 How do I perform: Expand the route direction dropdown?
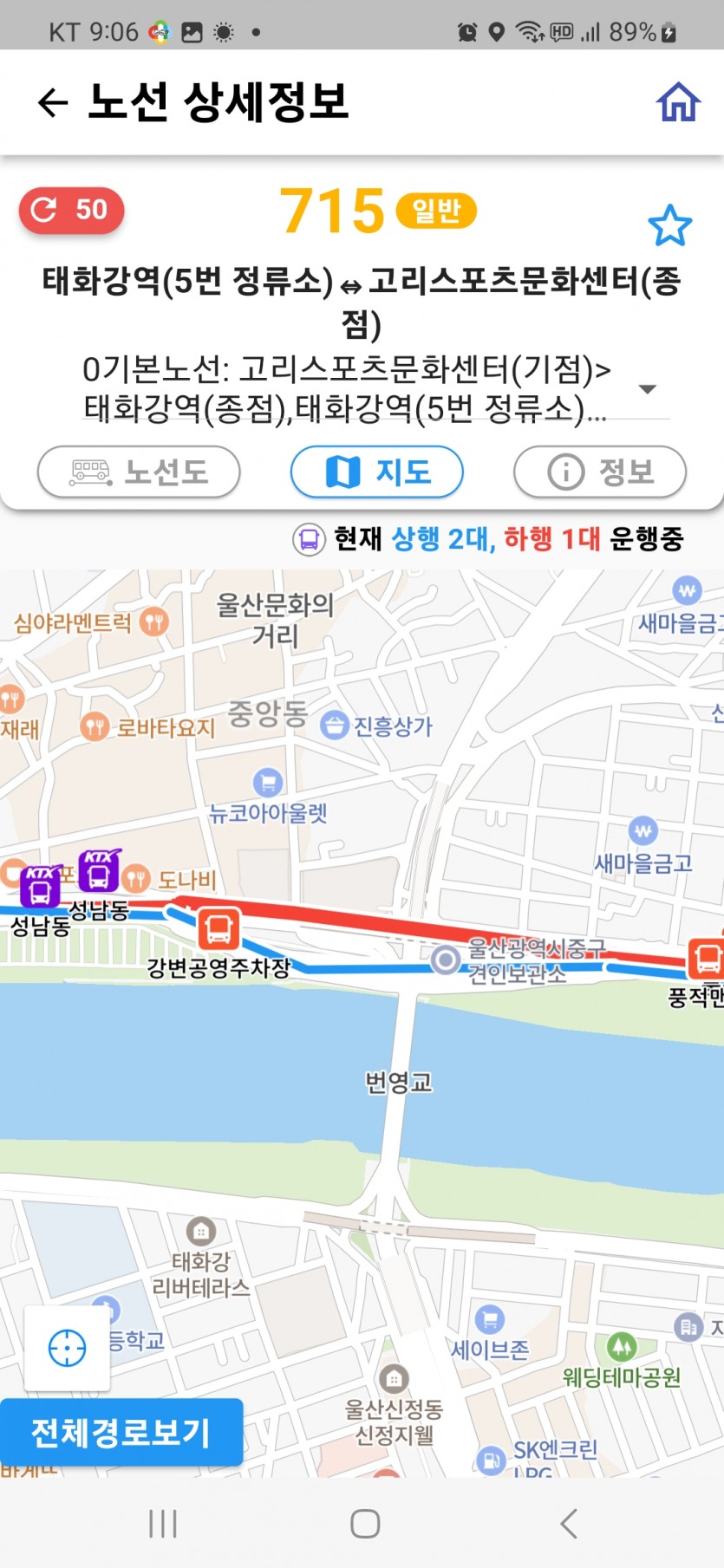tap(647, 389)
